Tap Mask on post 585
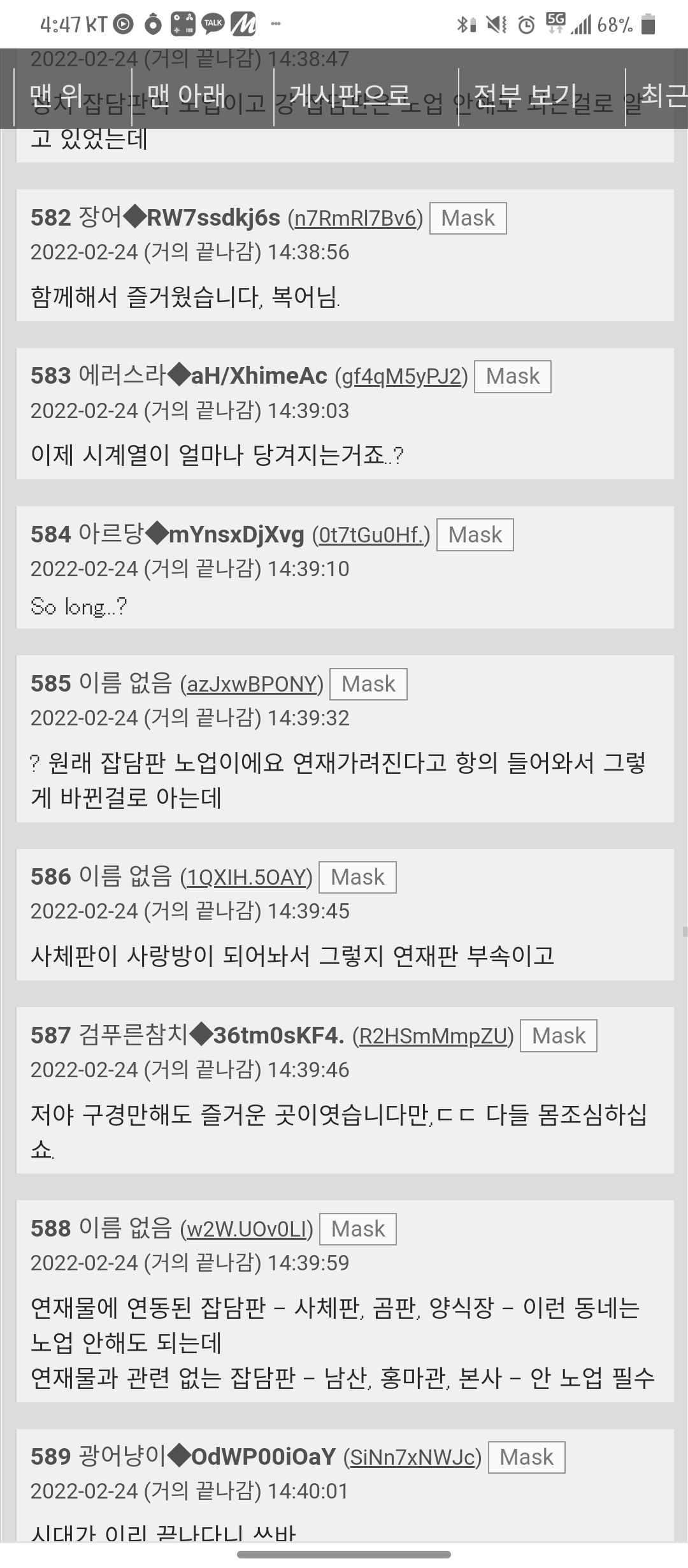The image size is (688, 1568). click(368, 684)
